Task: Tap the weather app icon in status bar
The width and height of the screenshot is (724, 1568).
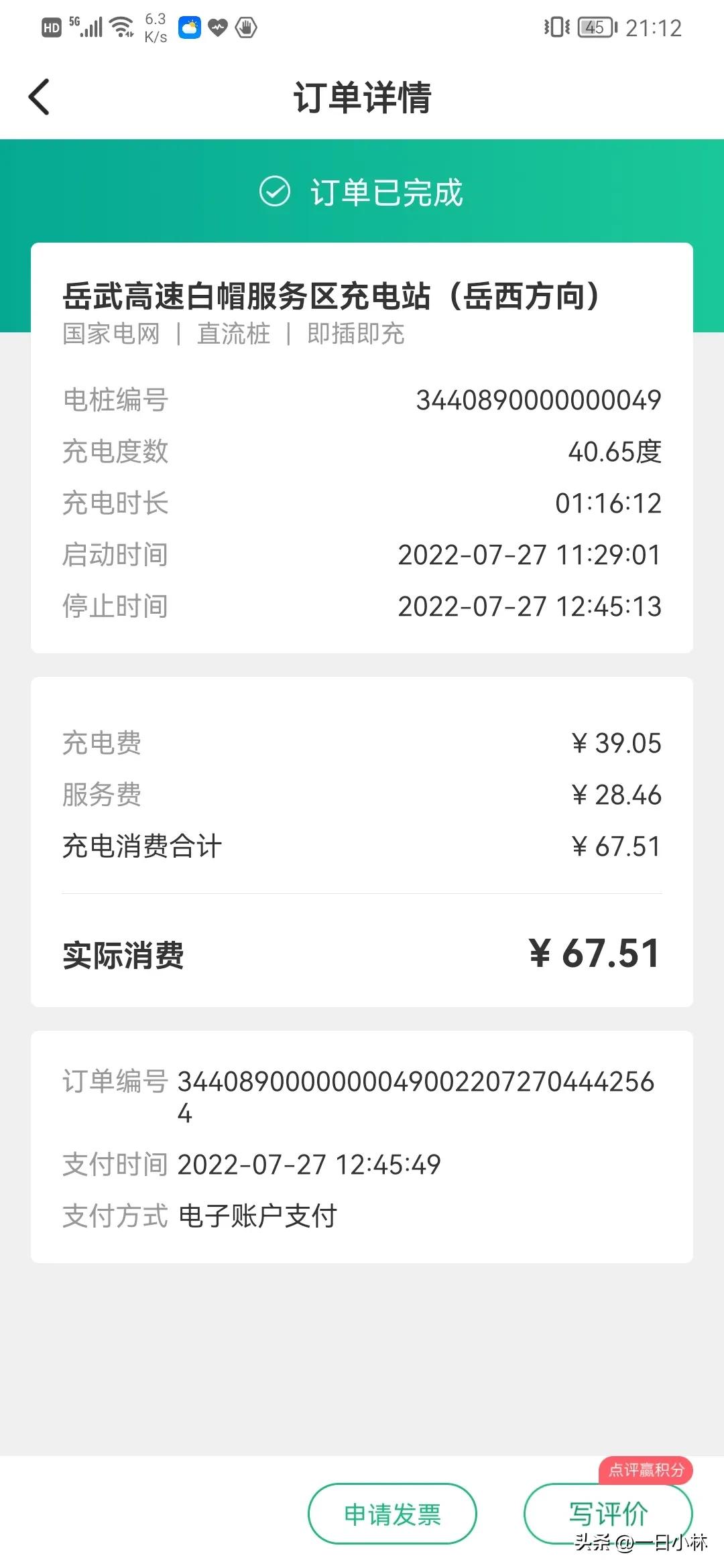Action: 189,27
